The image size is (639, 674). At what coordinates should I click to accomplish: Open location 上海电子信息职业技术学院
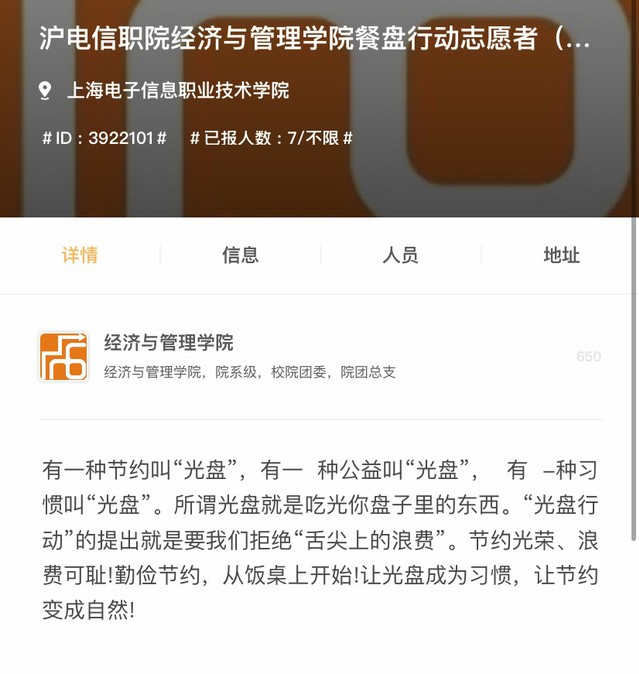click(177, 91)
